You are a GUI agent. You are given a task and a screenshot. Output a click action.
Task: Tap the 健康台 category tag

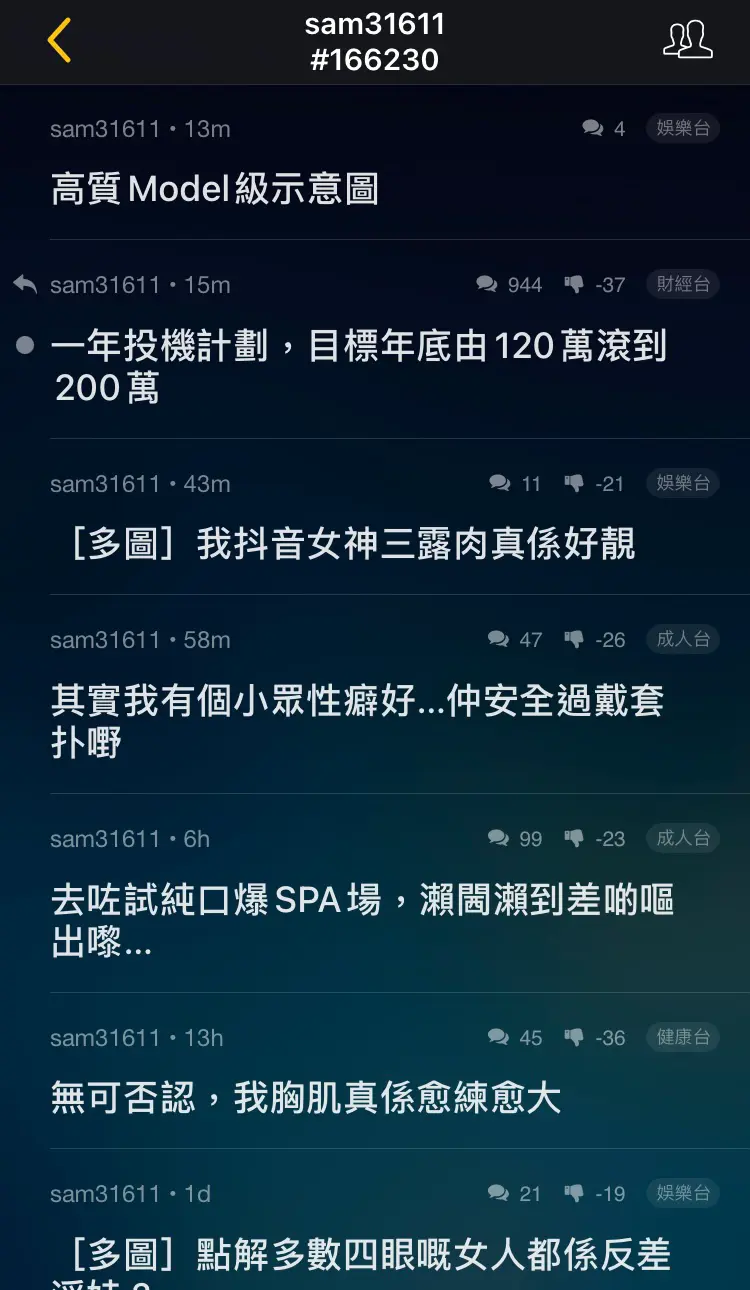tap(683, 1037)
